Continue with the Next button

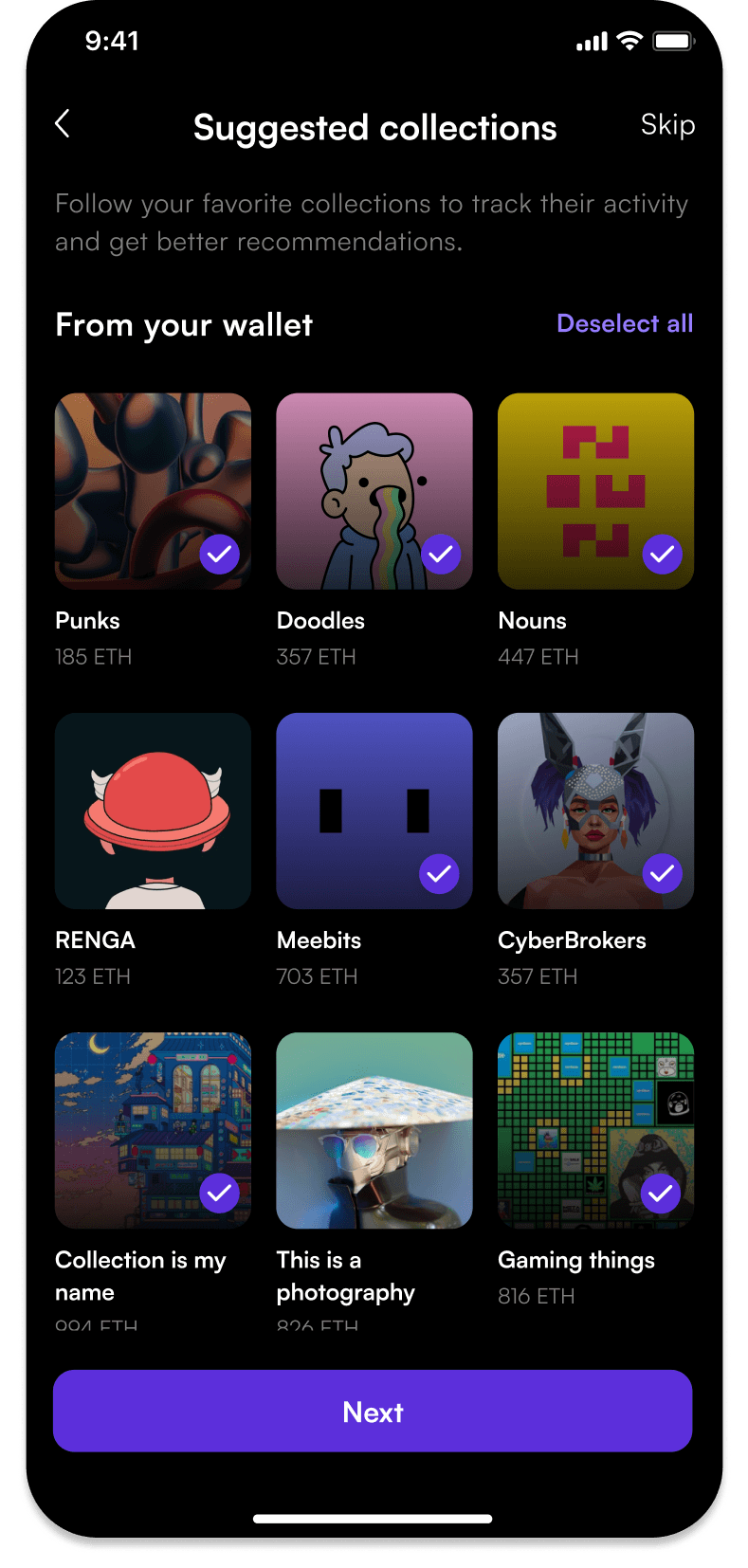click(x=373, y=1411)
